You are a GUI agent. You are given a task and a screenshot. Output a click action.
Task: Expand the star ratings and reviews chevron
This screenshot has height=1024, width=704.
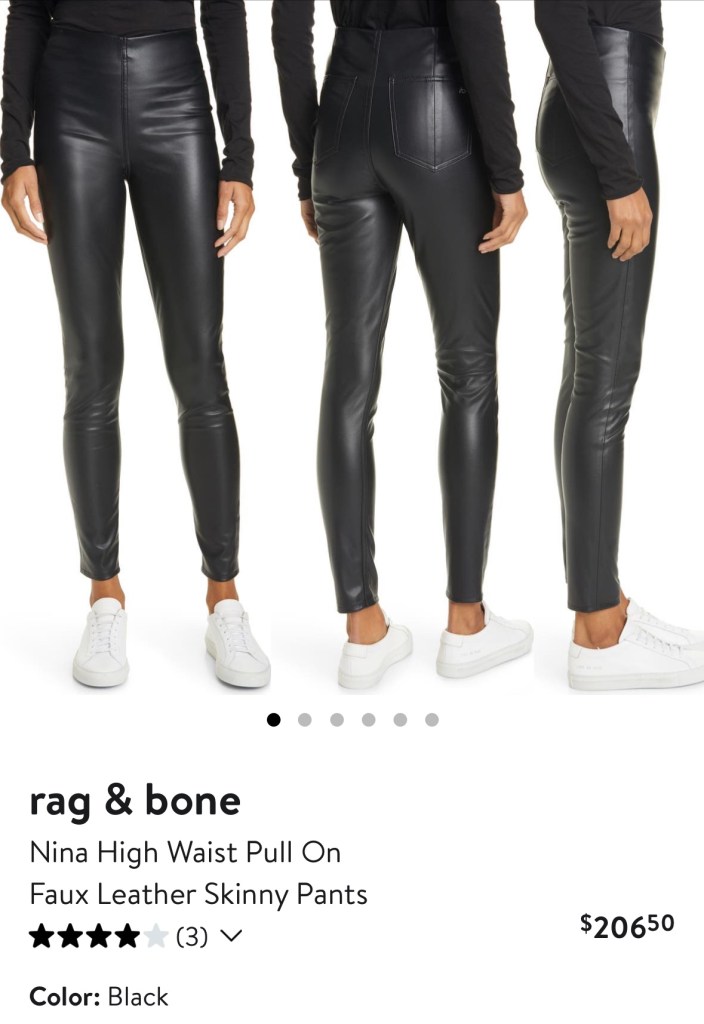tap(230, 937)
